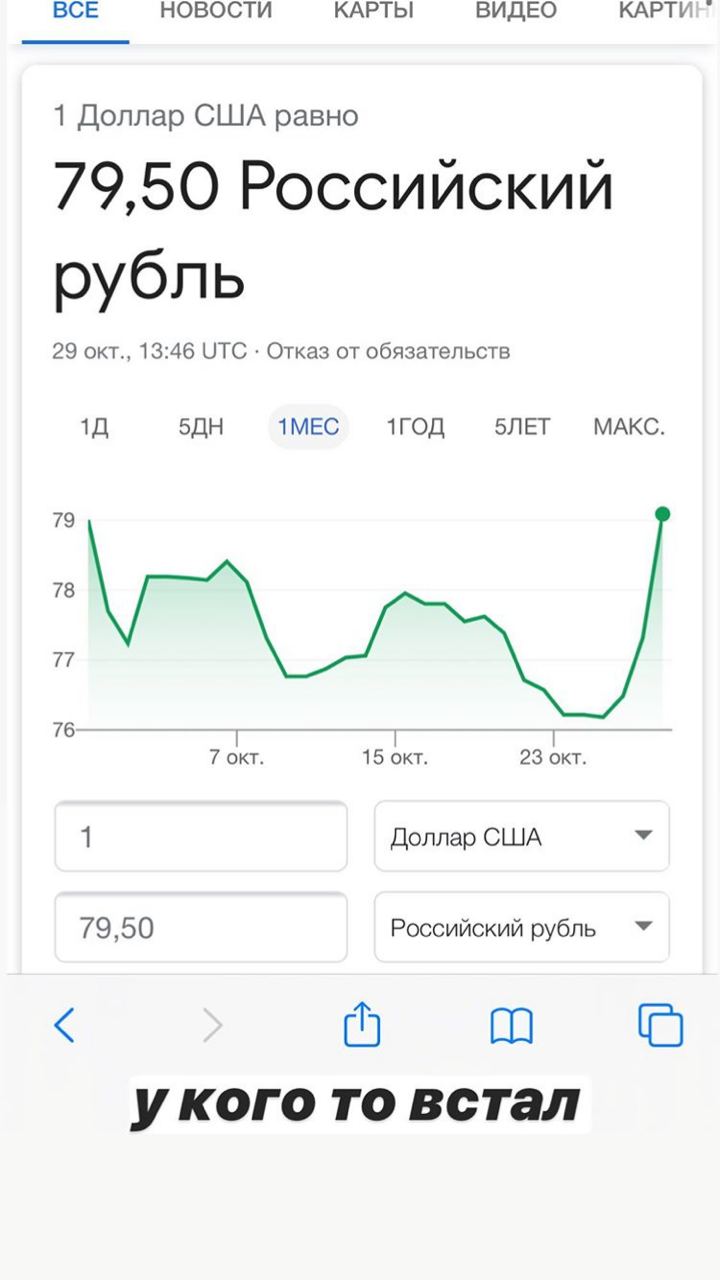Select the ВСЕ results tab
Screen dimensions: 720x1280
coord(76,11)
